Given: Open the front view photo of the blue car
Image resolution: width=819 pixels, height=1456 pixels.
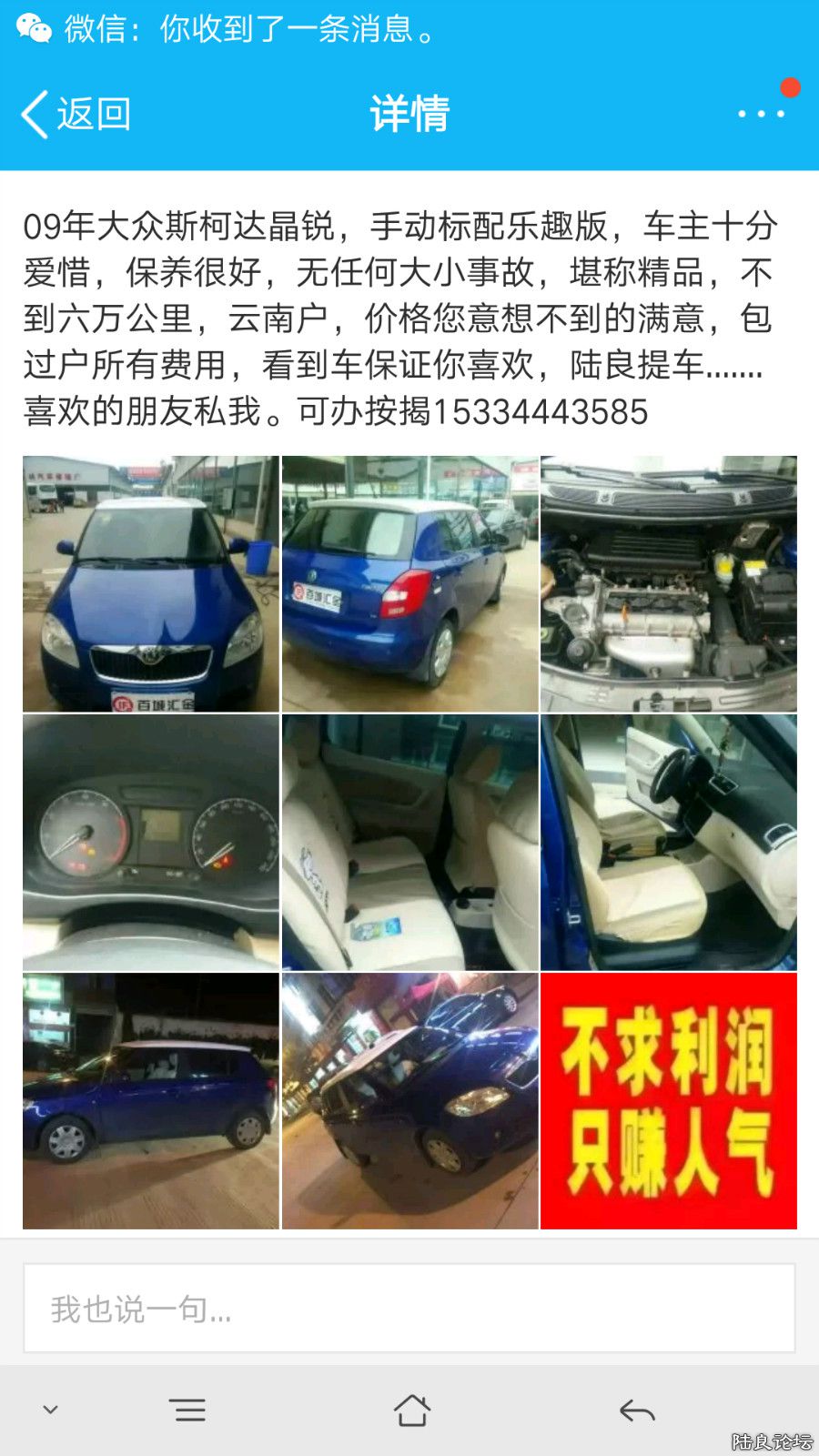Looking at the screenshot, I should tap(151, 583).
